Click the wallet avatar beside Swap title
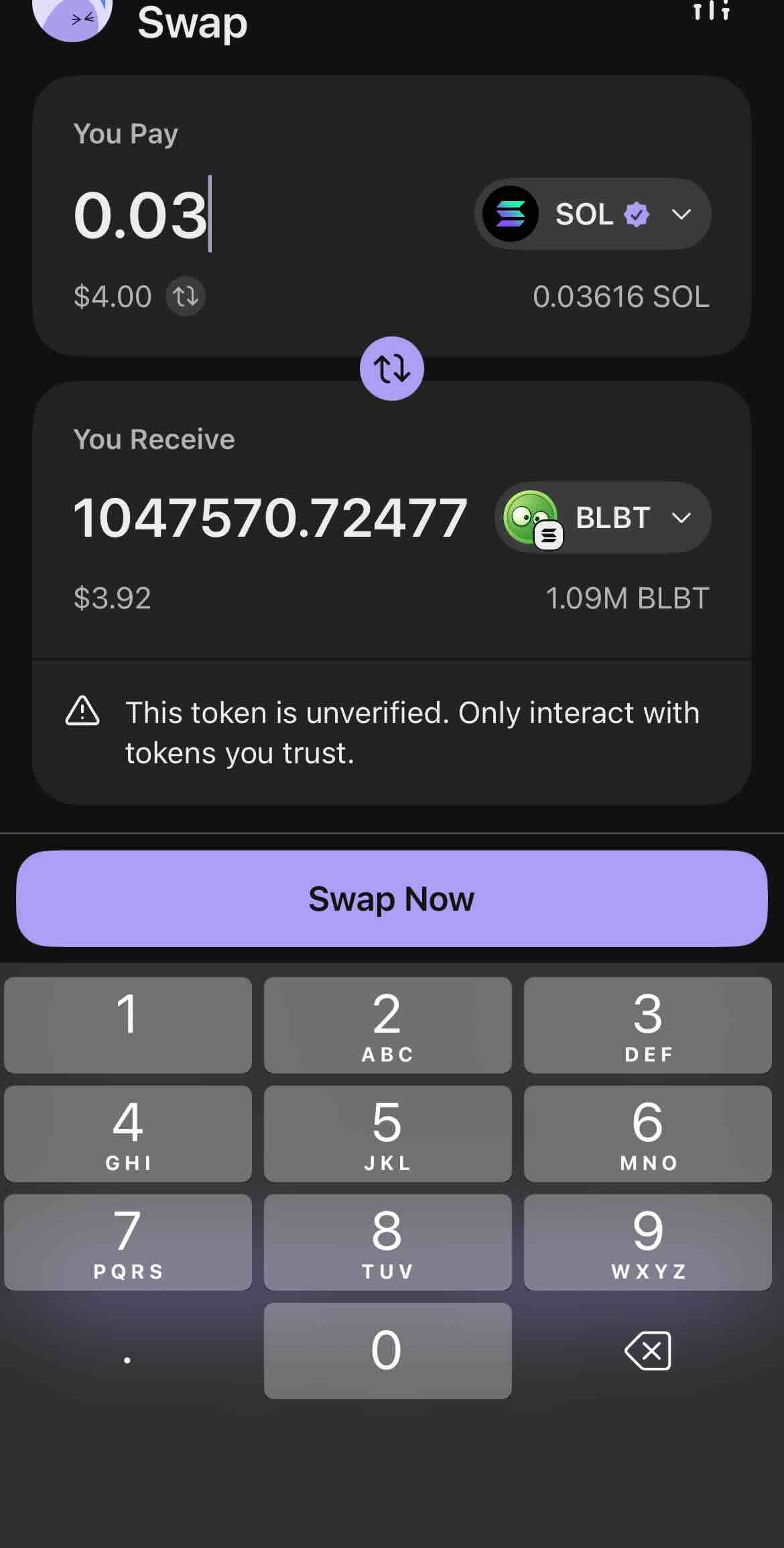This screenshot has width=784, height=1548. [72, 19]
